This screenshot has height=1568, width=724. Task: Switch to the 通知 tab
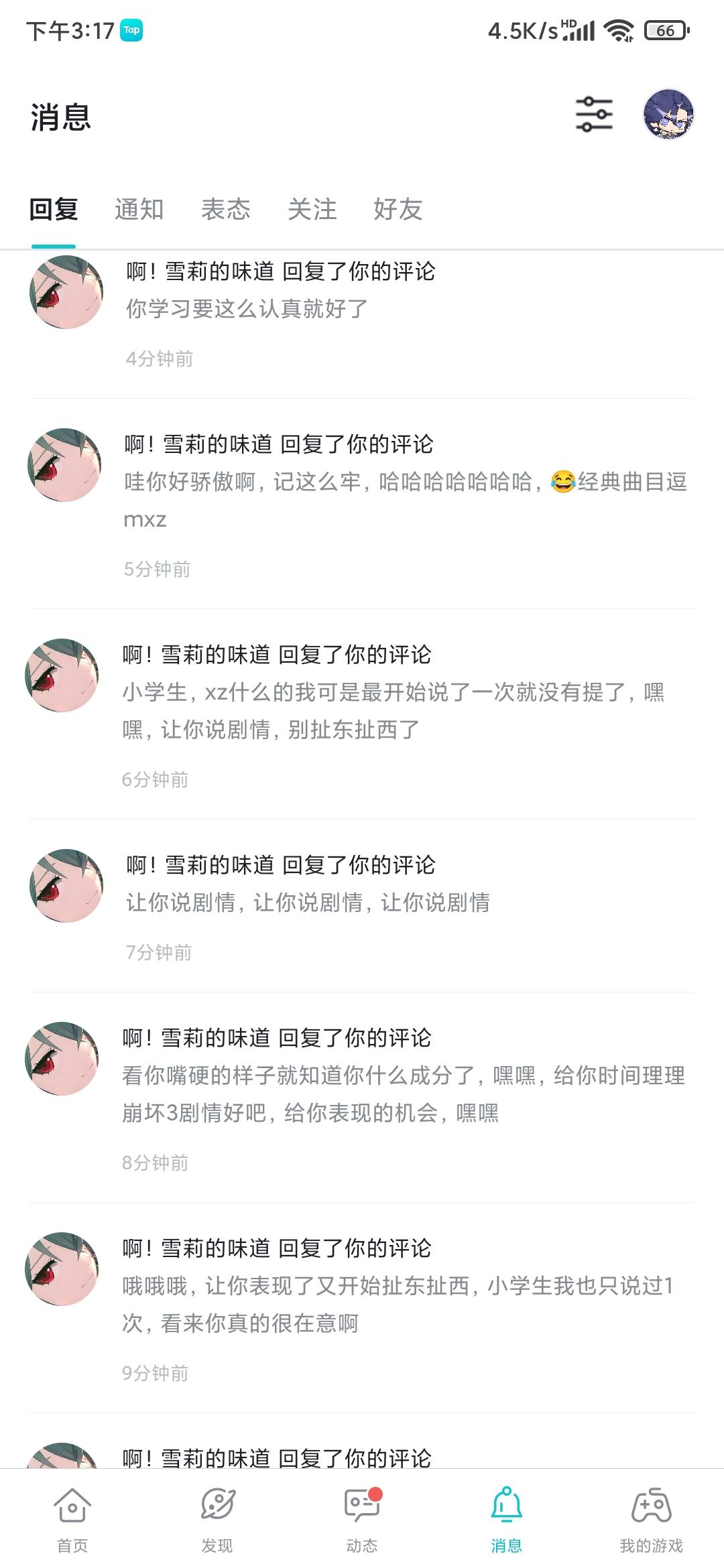point(139,210)
